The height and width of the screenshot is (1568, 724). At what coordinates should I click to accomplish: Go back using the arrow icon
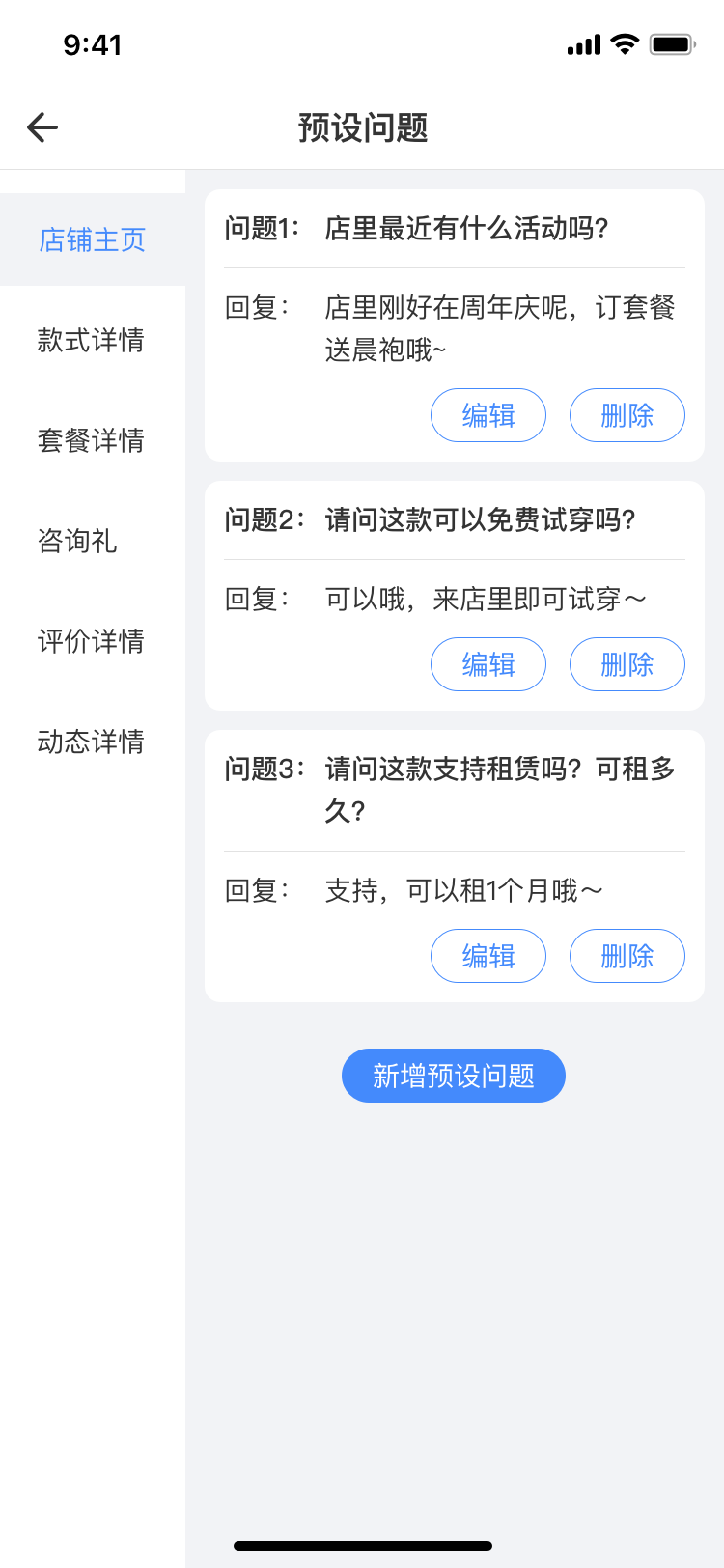[42, 127]
